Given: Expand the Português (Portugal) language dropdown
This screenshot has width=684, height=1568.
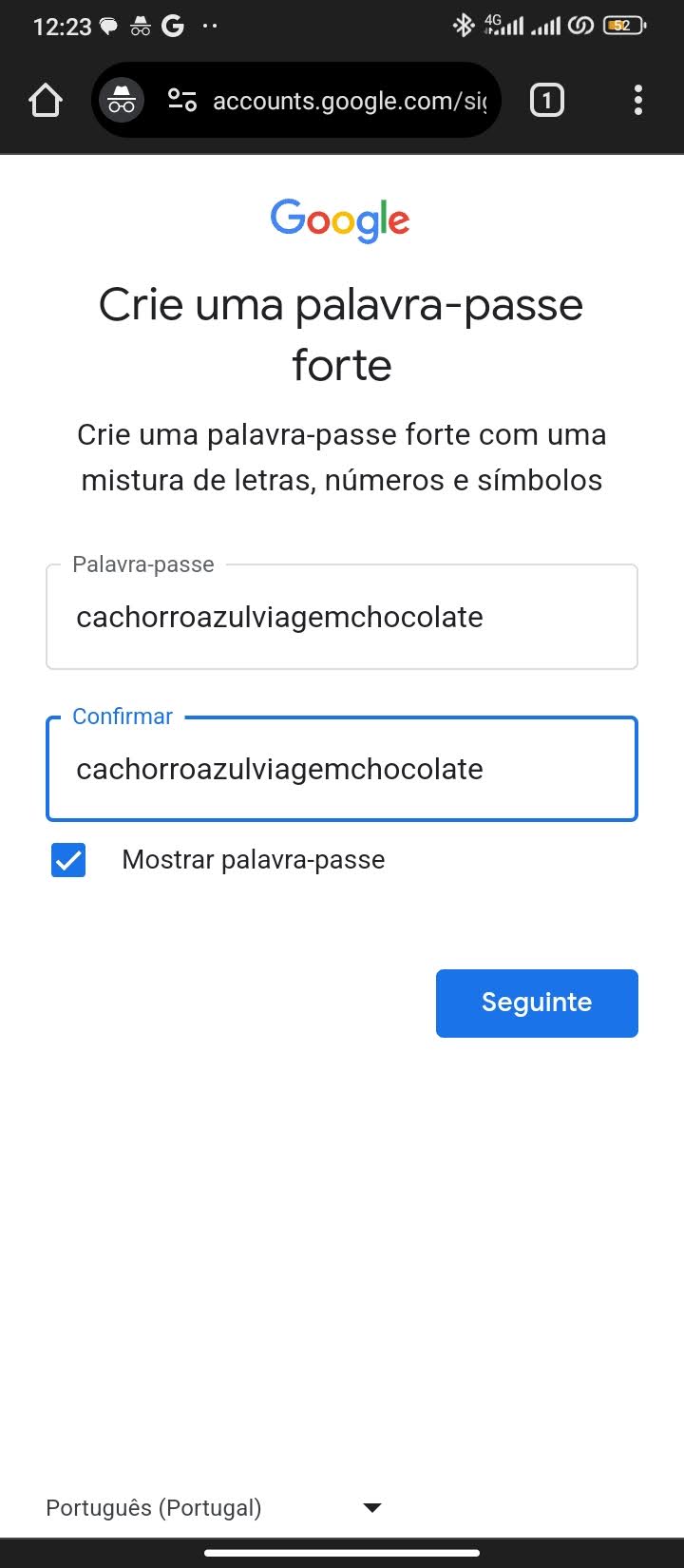Looking at the screenshot, I should coord(215,1507).
